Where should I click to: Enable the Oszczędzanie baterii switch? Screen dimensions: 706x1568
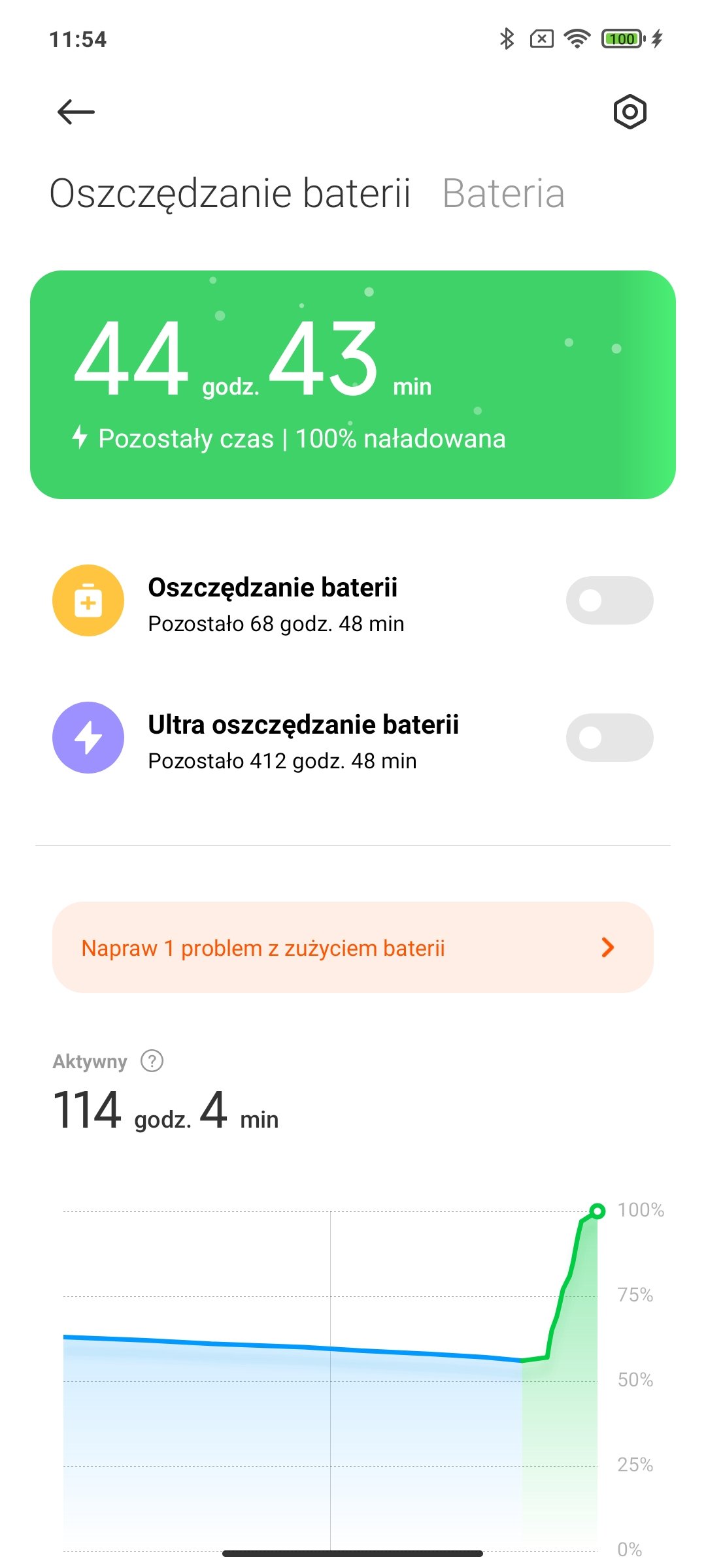[x=609, y=600]
